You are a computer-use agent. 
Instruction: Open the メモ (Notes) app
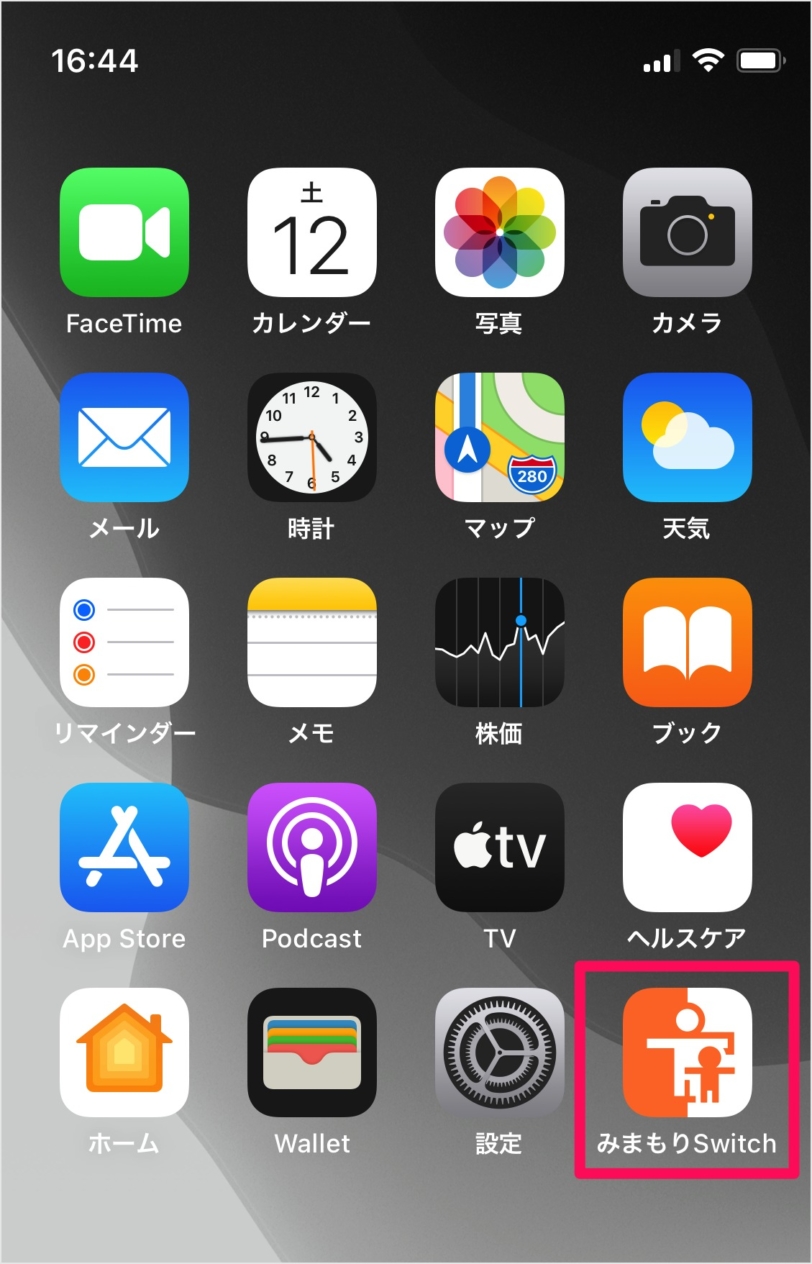pos(312,642)
